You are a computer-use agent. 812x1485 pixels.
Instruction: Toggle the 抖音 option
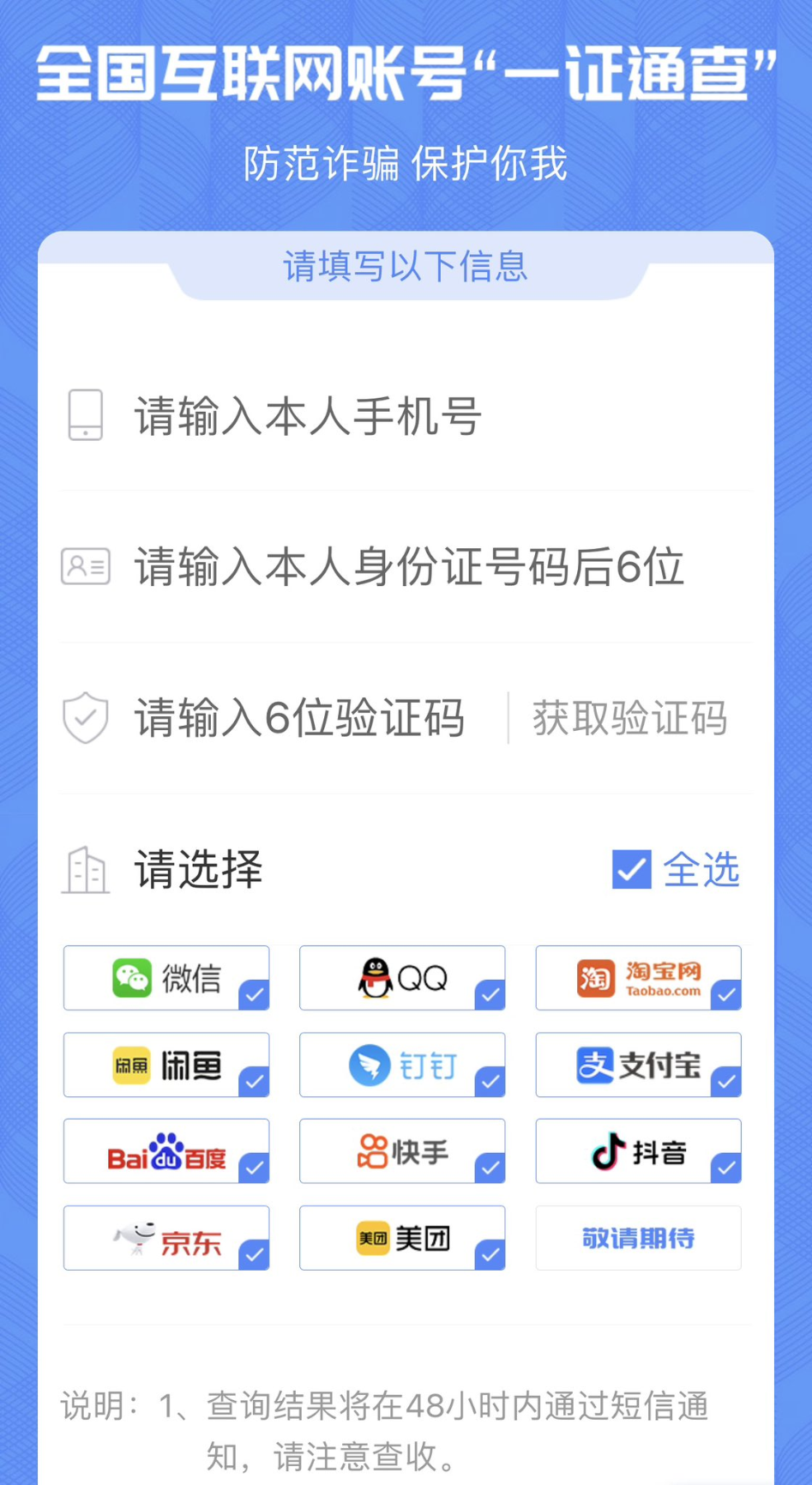point(639,1151)
